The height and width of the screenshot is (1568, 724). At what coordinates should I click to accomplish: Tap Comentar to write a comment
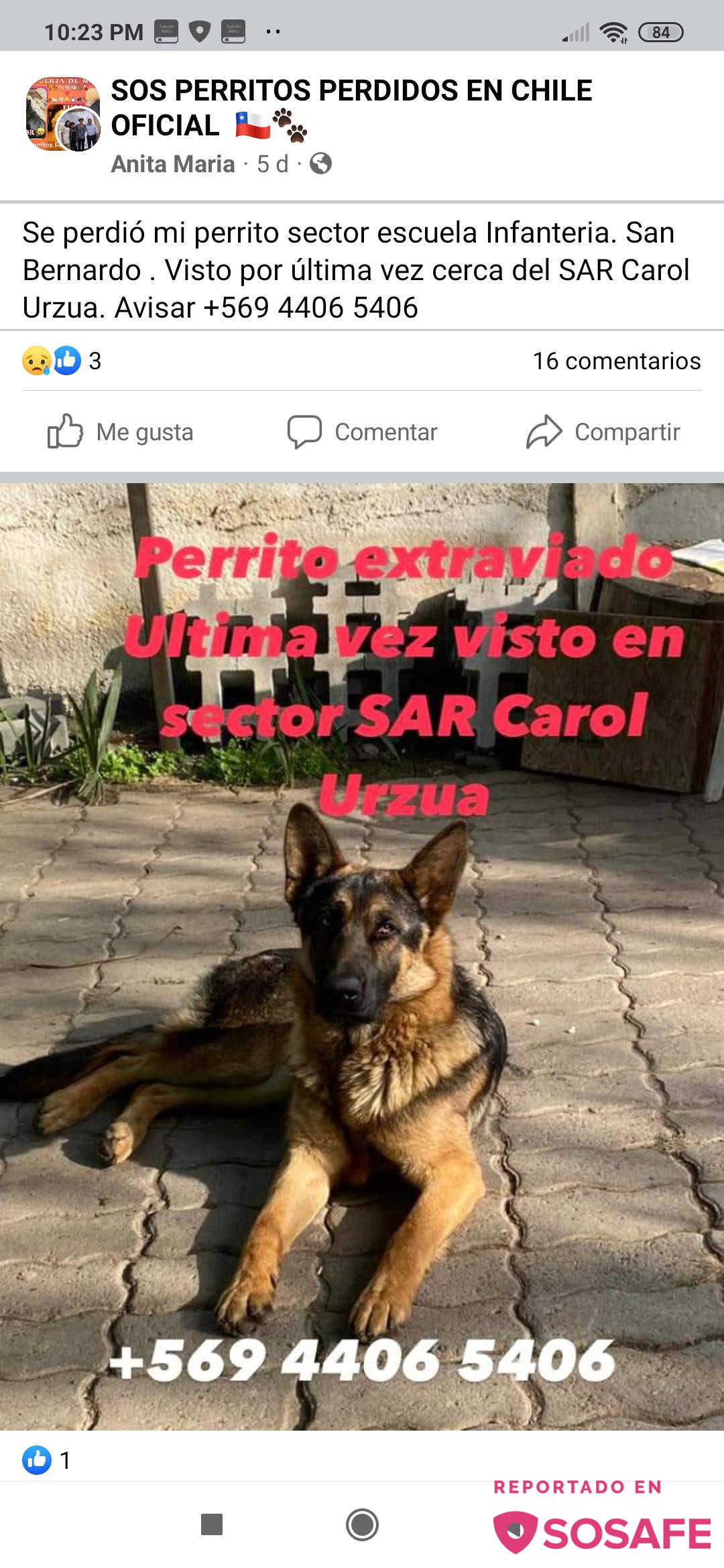coord(362,432)
